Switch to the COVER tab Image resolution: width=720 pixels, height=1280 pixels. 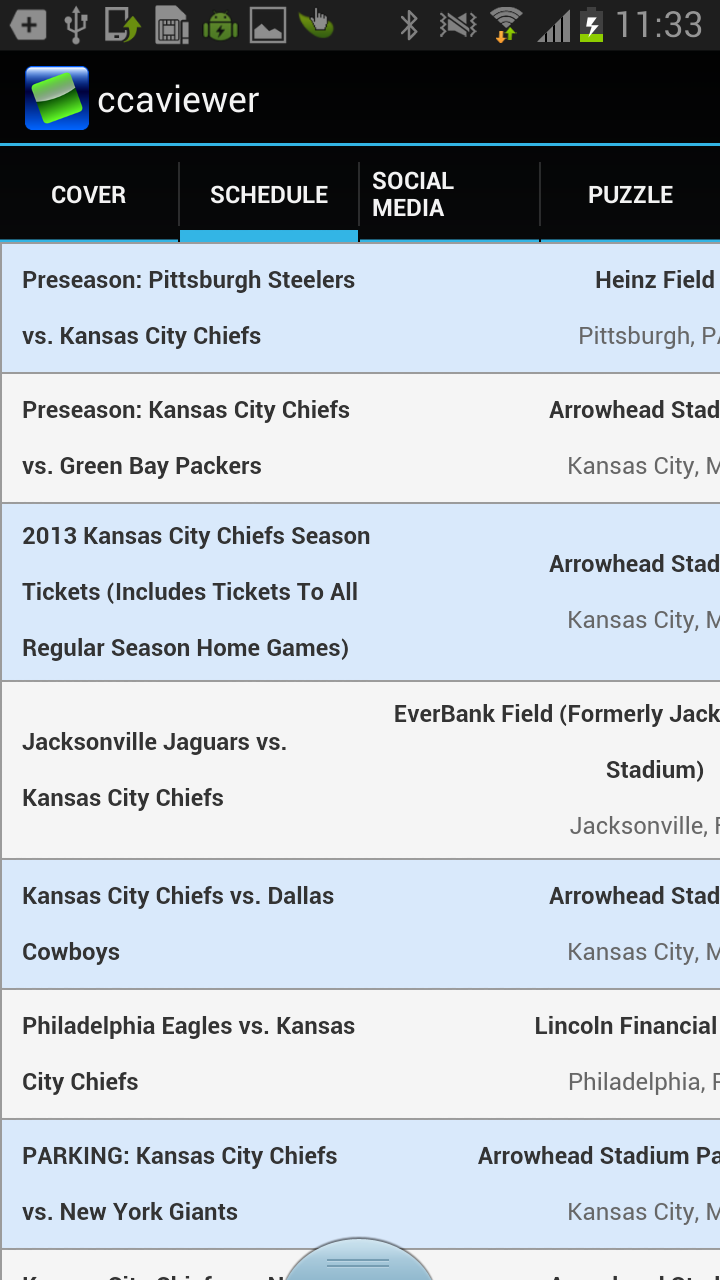click(88, 195)
